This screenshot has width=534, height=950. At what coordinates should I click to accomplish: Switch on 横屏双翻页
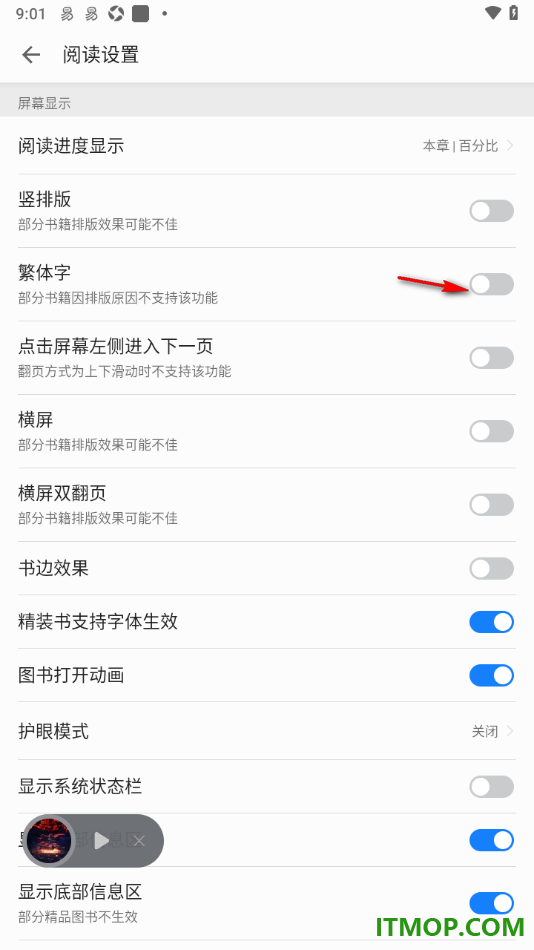point(492,505)
